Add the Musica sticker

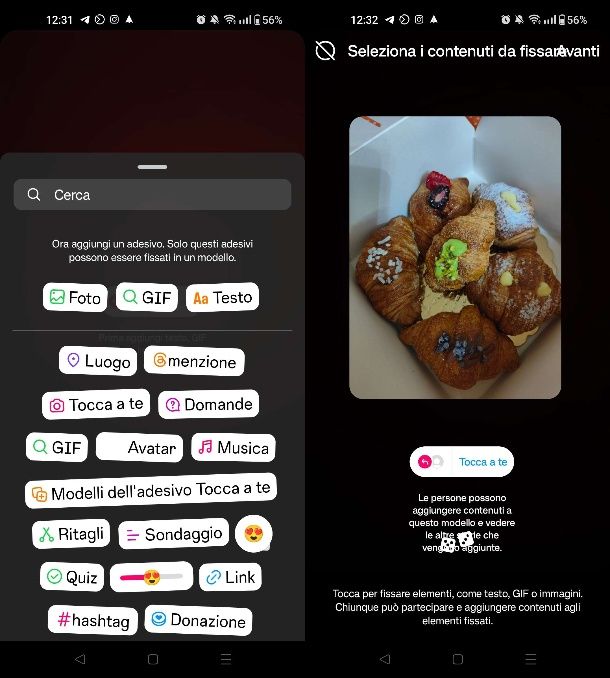point(232,448)
